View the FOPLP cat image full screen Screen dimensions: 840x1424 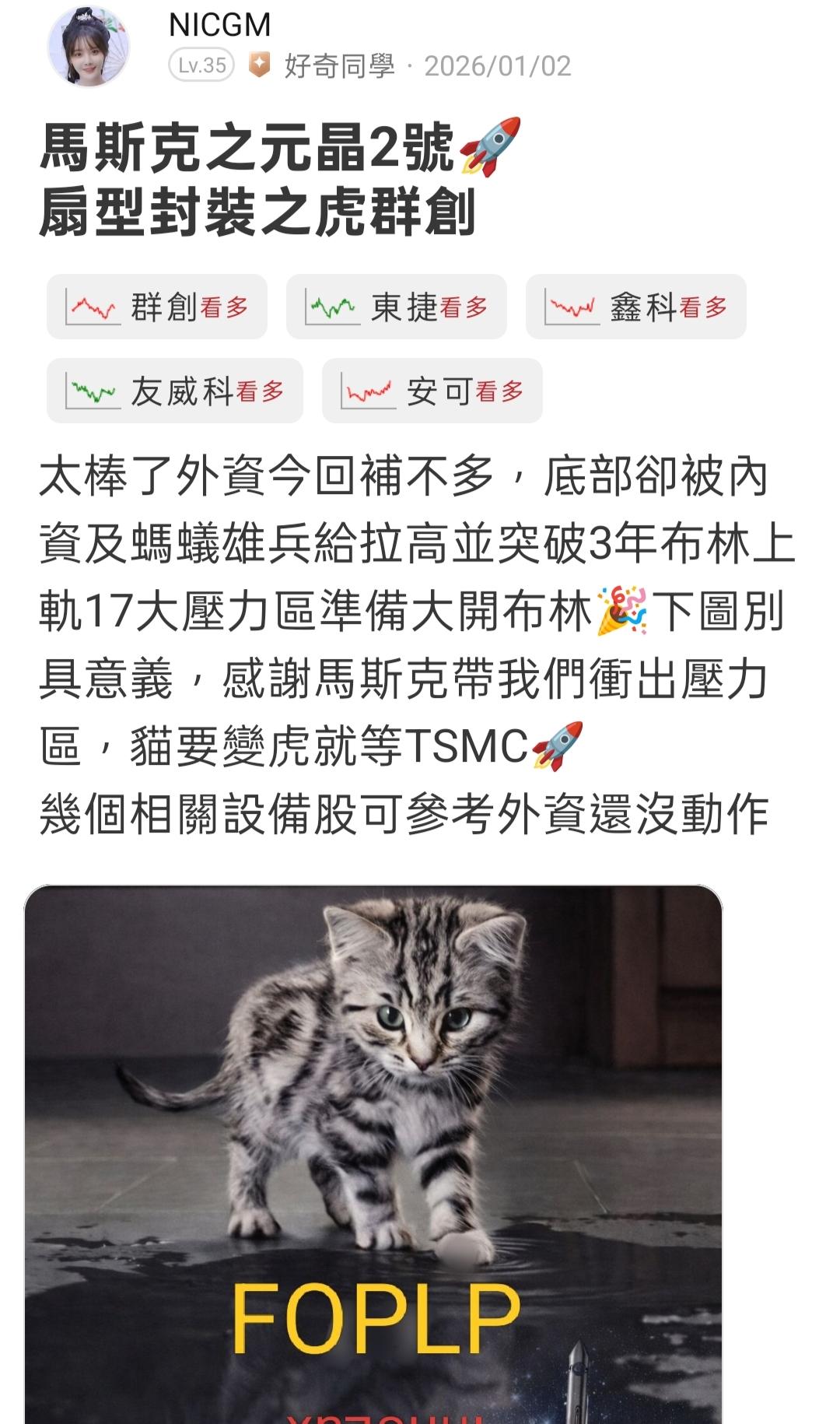pos(373,1155)
